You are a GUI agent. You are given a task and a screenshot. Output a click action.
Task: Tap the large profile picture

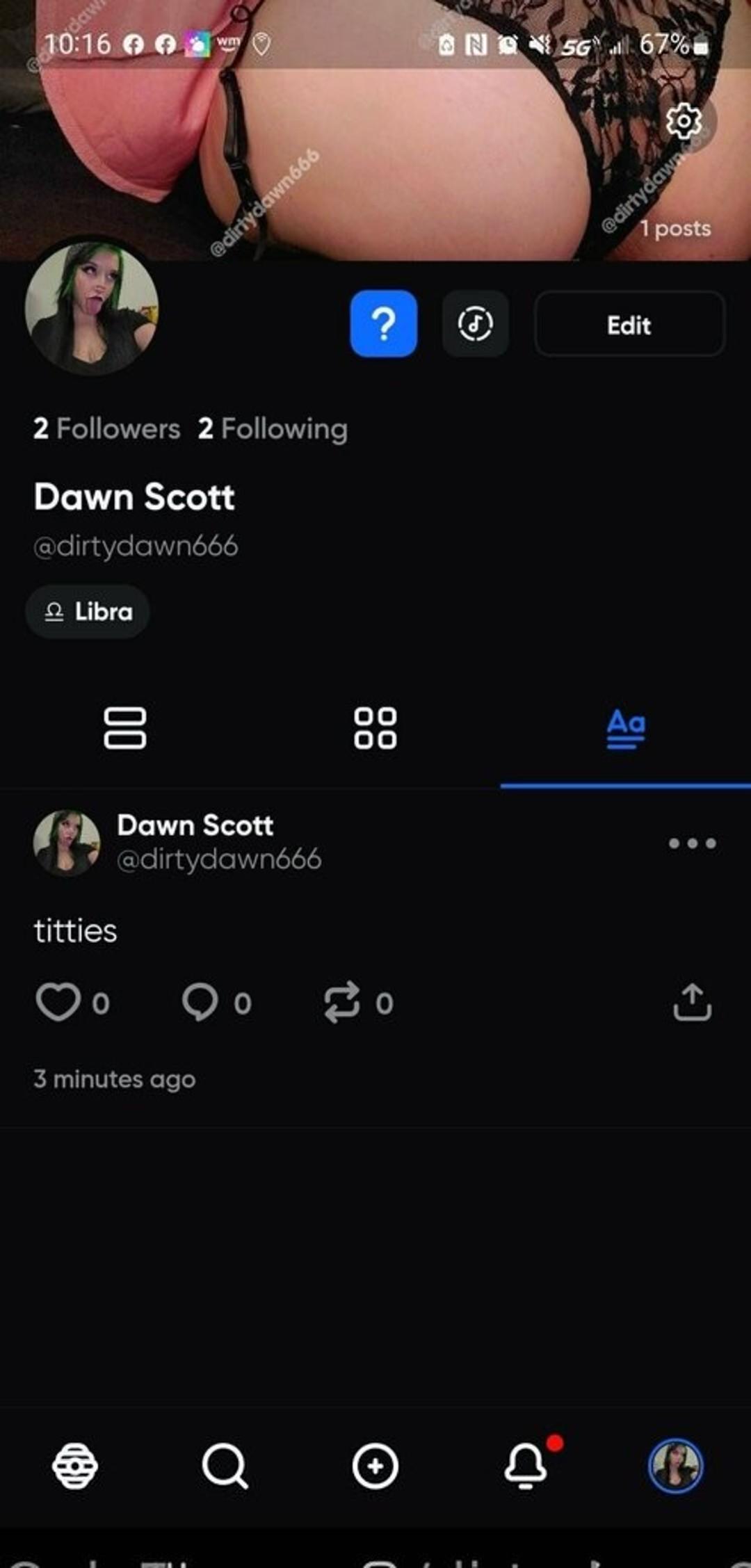[x=92, y=309]
